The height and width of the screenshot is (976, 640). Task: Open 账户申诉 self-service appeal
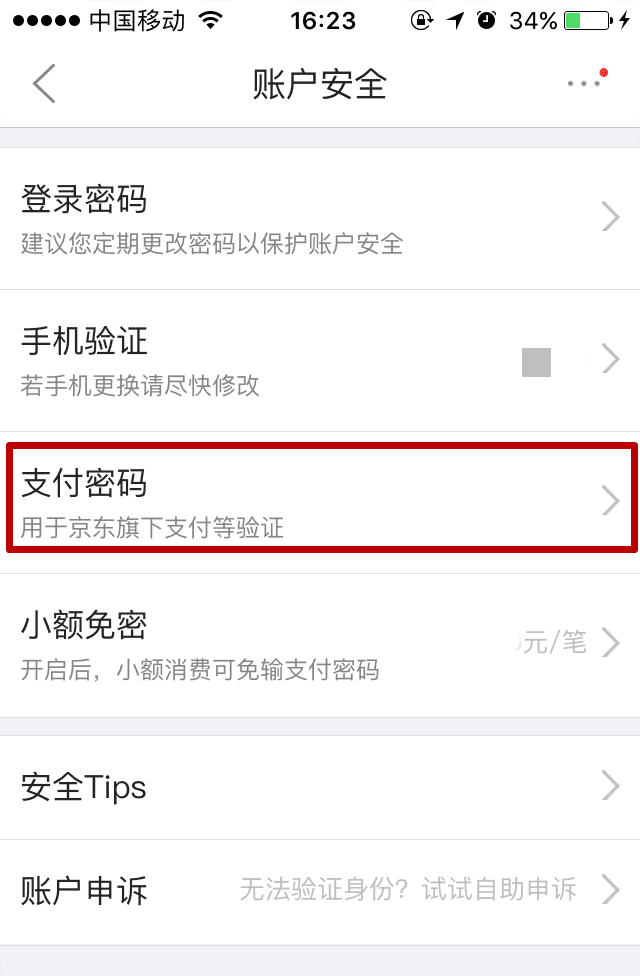(x=320, y=889)
